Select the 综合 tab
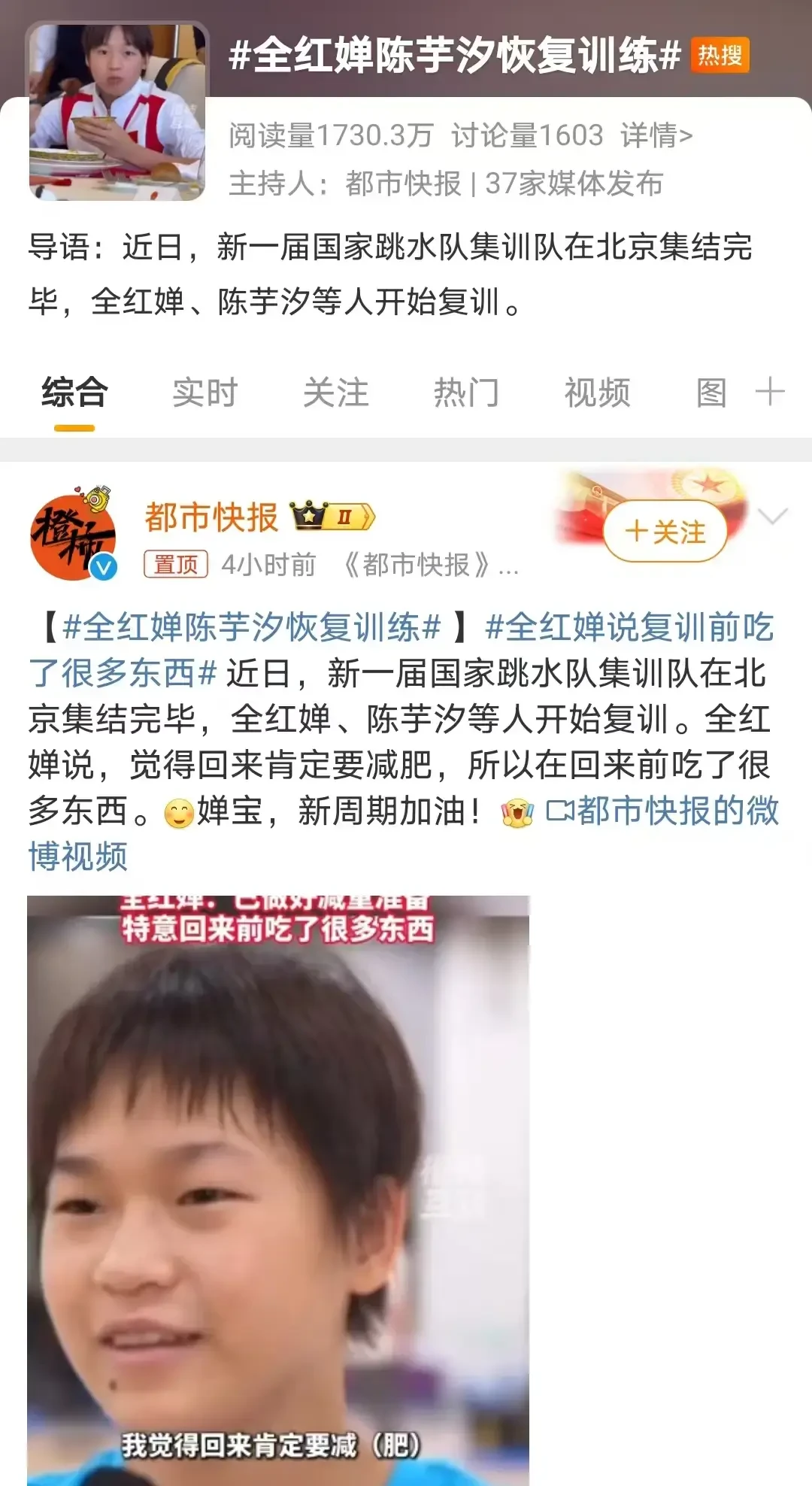This screenshot has height=1486, width=812. (74, 393)
